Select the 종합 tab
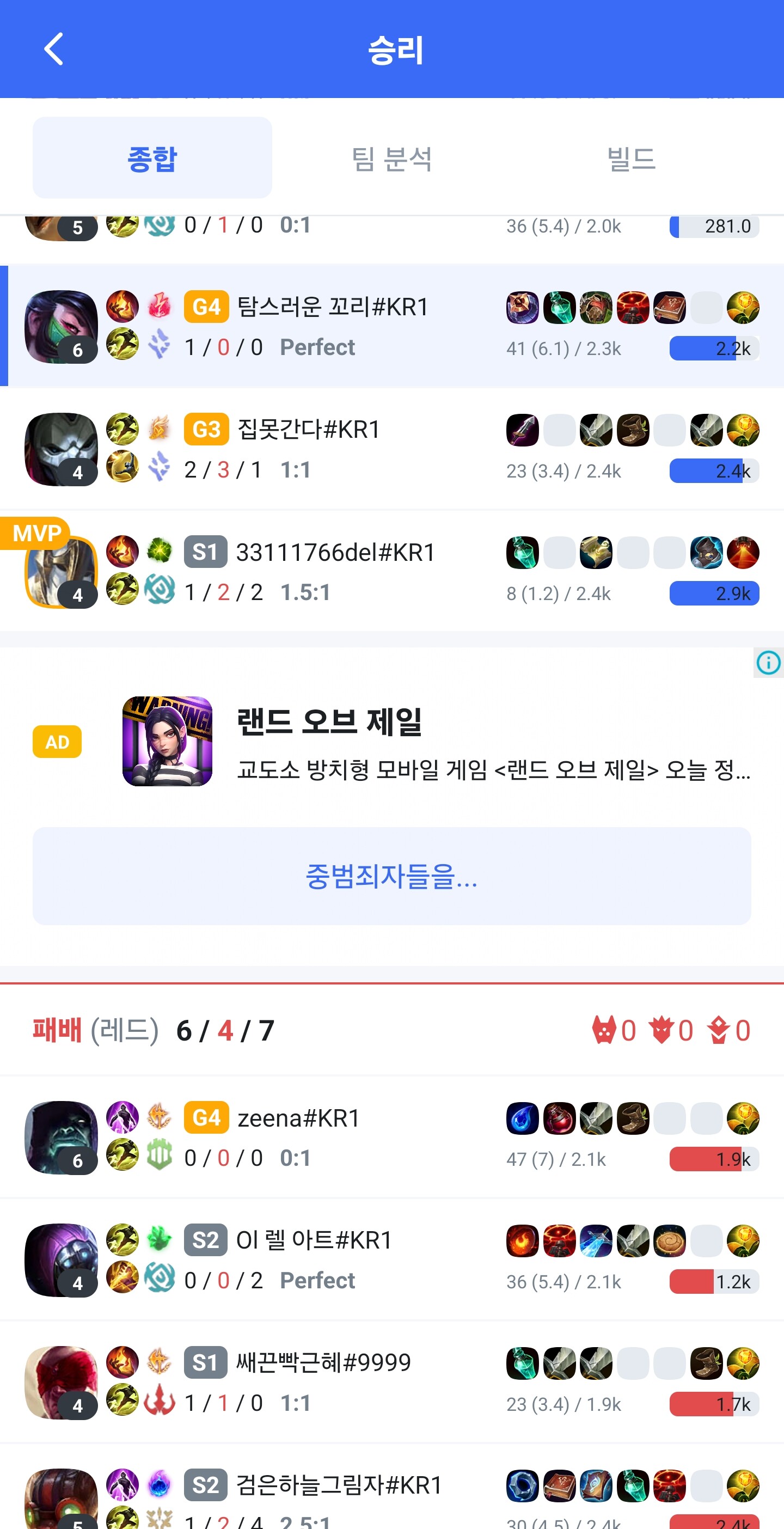Screen dimensions: 784x1529 point(152,158)
